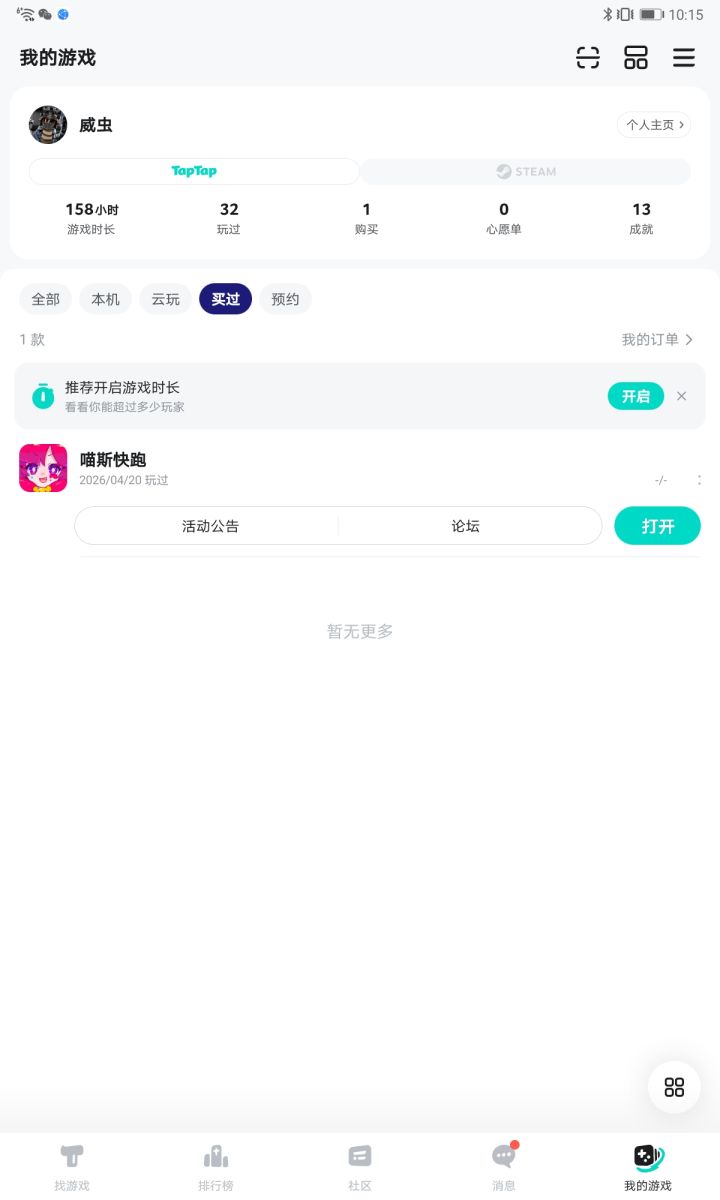Open the hamburger menu at top right

click(684, 58)
